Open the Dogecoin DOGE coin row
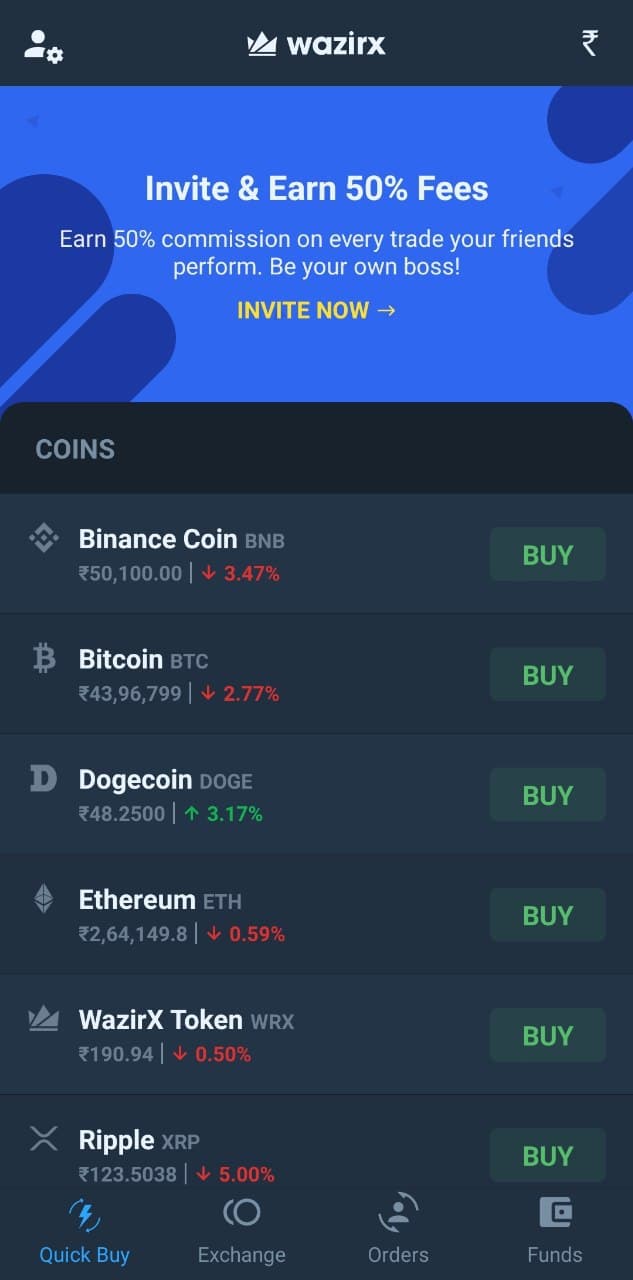The height and width of the screenshot is (1280, 633). (316, 794)
